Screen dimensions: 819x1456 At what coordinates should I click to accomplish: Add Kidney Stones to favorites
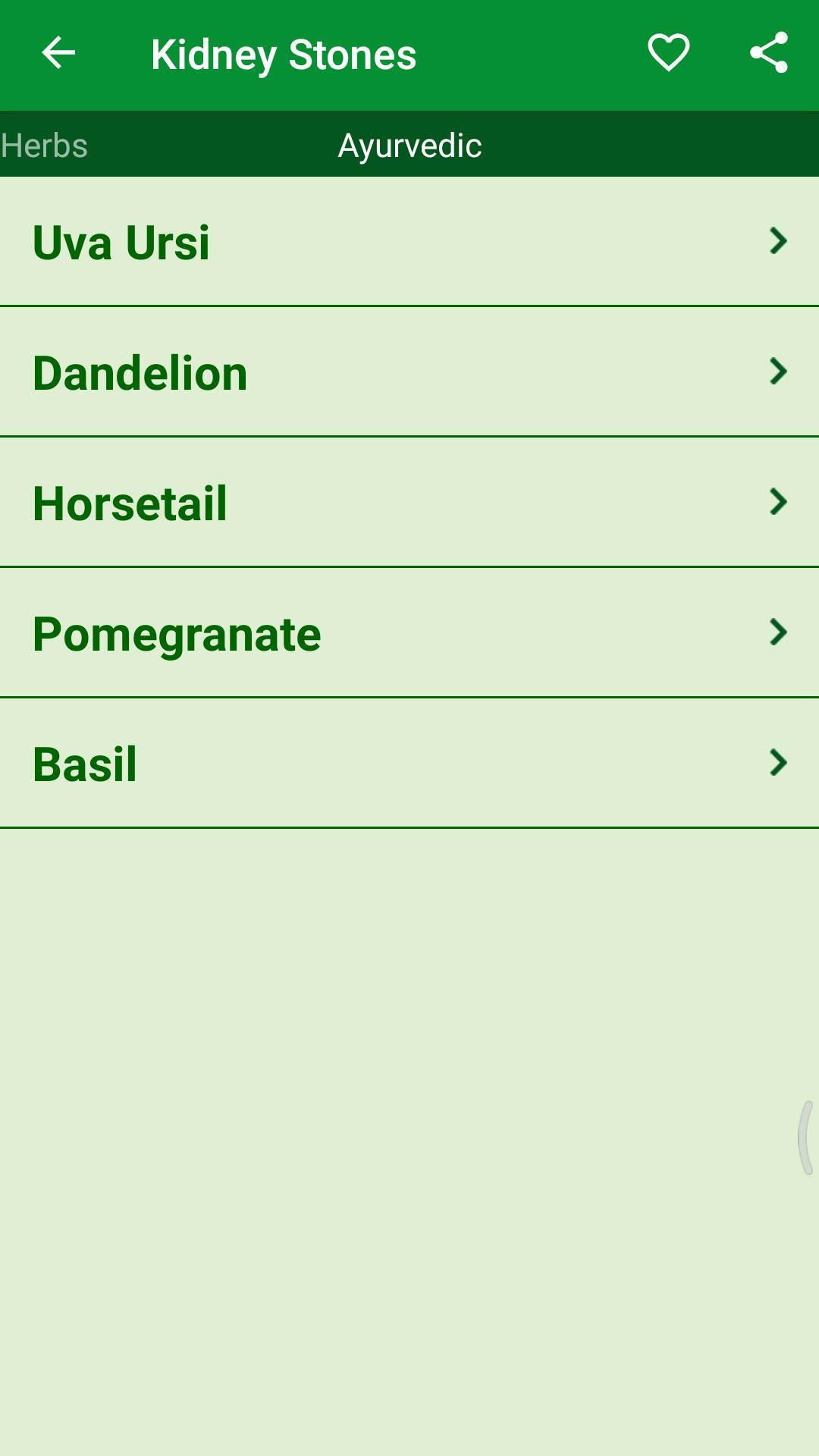click(x=668, y=53)
